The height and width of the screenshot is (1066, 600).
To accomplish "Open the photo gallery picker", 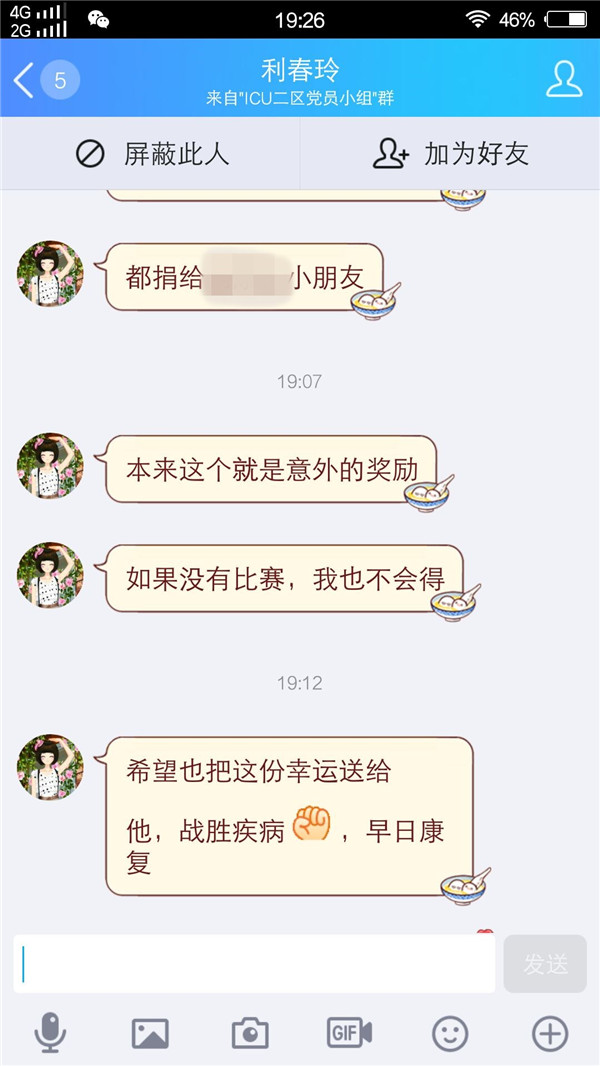I will click(150, 1032).
